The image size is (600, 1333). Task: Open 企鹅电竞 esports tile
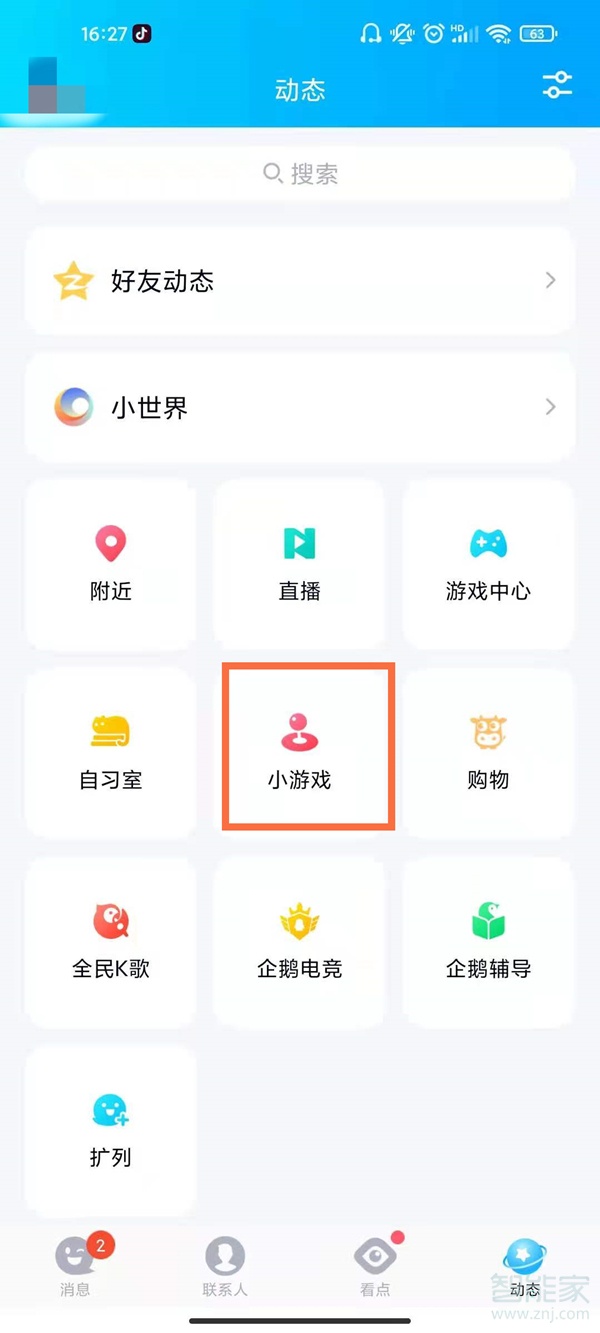(299, 942)
